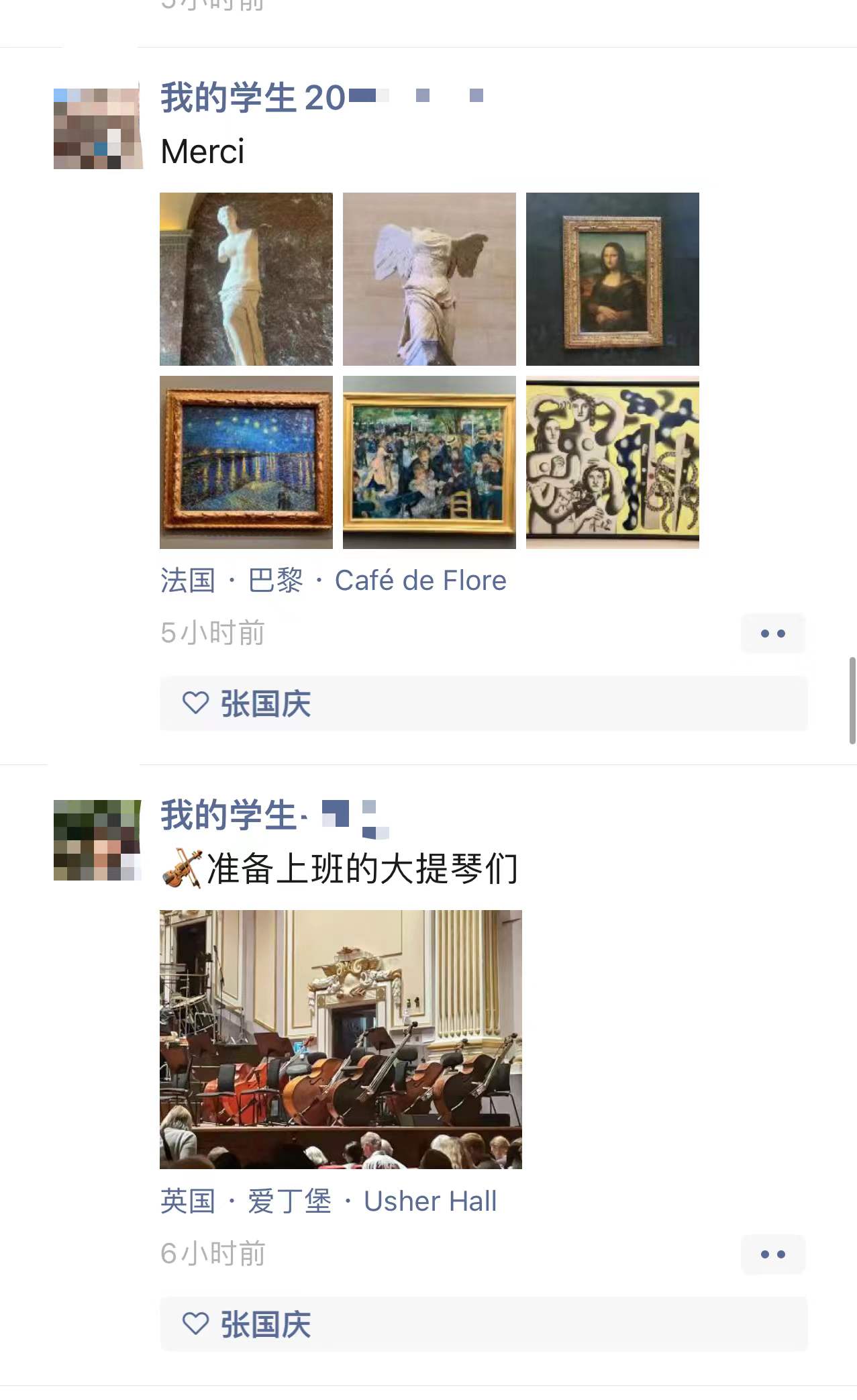Enlarge the cello concert hall photo
This screenshot has width=857, height=1400.
click(340, 1039)
